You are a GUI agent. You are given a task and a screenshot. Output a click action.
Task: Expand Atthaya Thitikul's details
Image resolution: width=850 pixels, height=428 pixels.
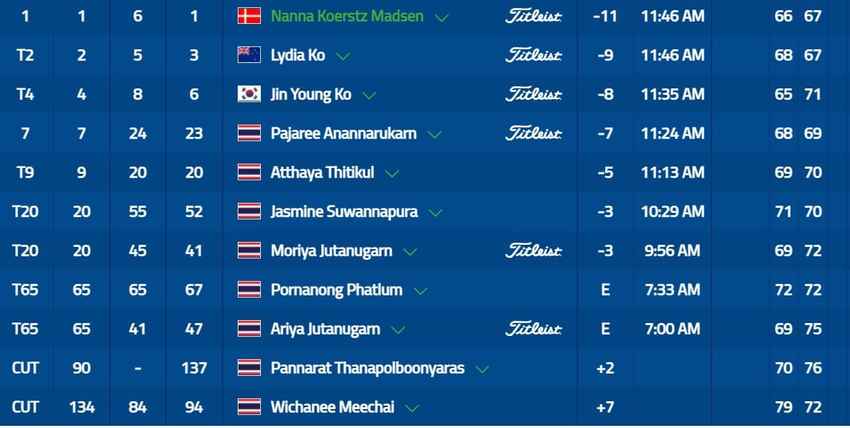(391, 173)
